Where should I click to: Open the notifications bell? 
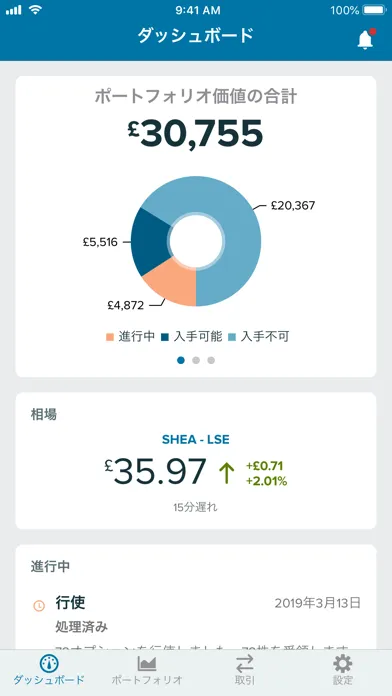coord(365,39)
